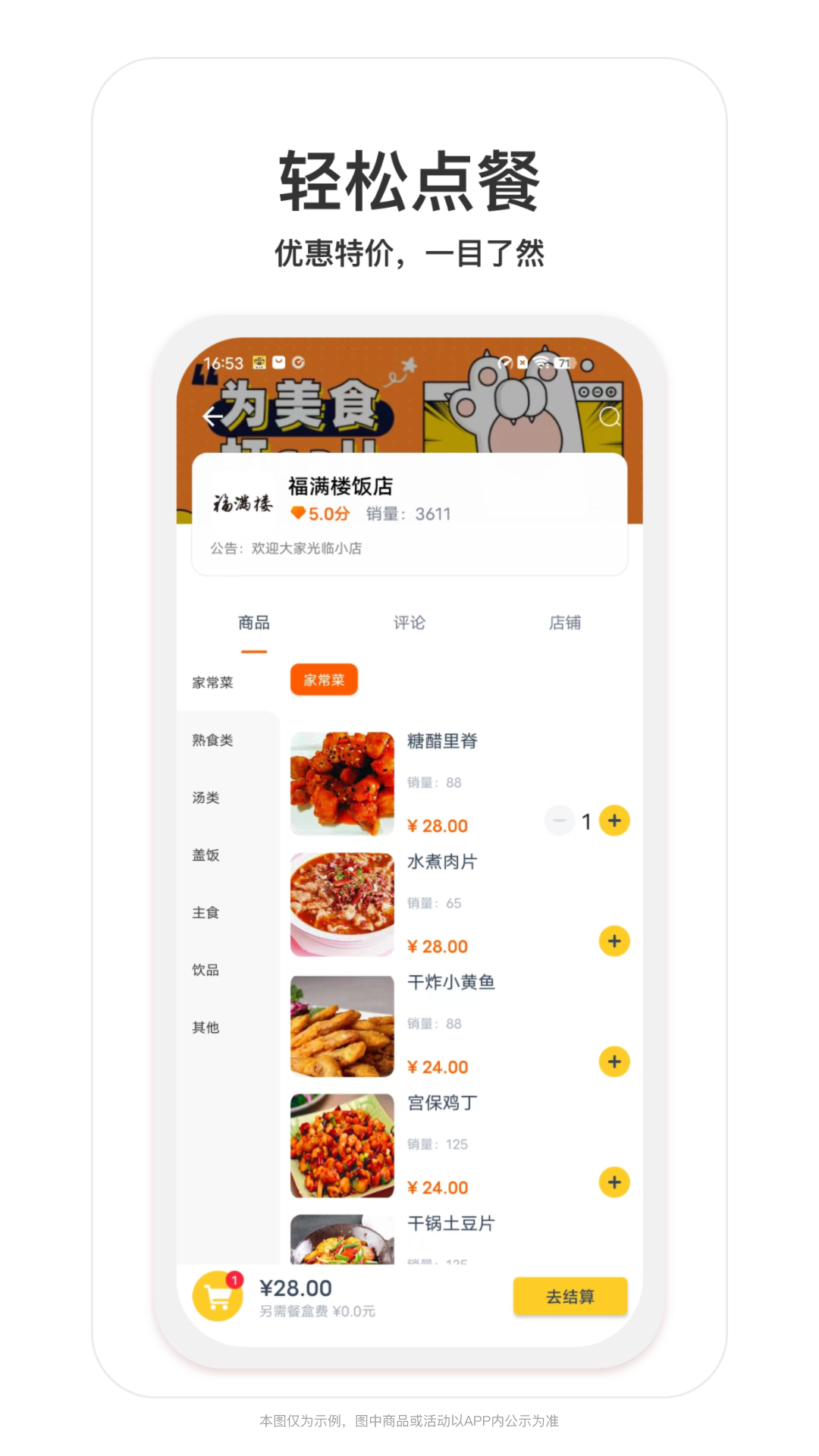Viewport: 819px width, 1456px height.
Task: Open the shopping cart icon
Action: coord(217,1297)
